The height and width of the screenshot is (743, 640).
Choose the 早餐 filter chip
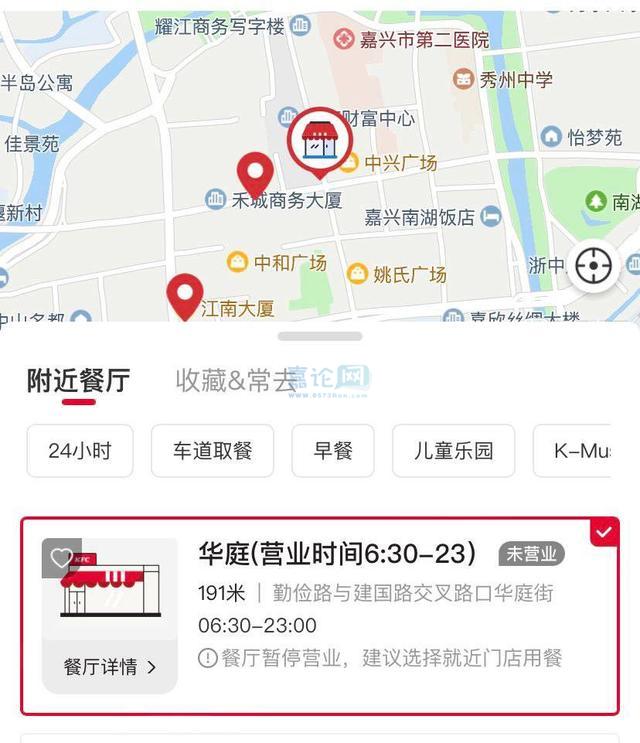333,451
